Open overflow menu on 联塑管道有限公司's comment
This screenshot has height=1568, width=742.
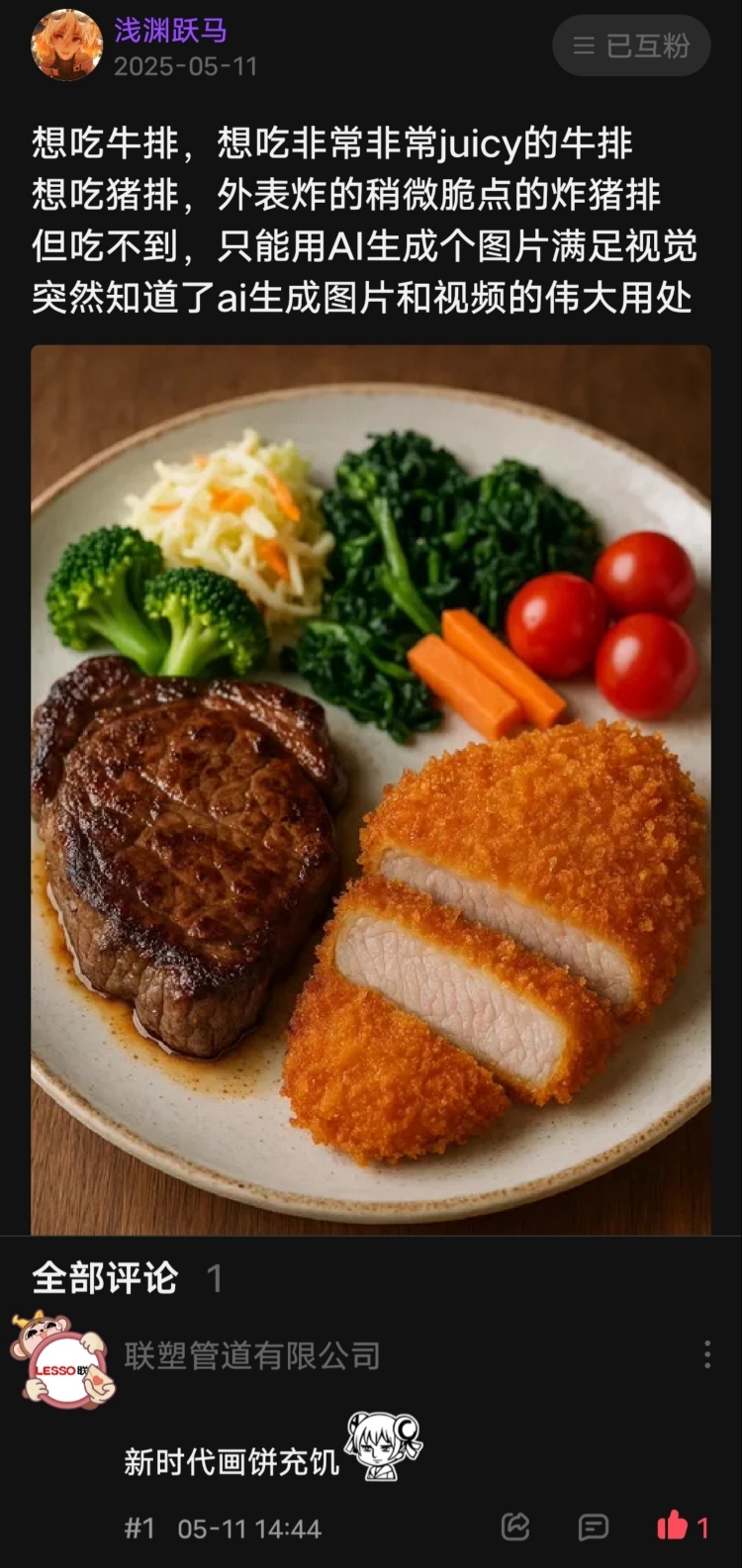[x=706, y=1354]
